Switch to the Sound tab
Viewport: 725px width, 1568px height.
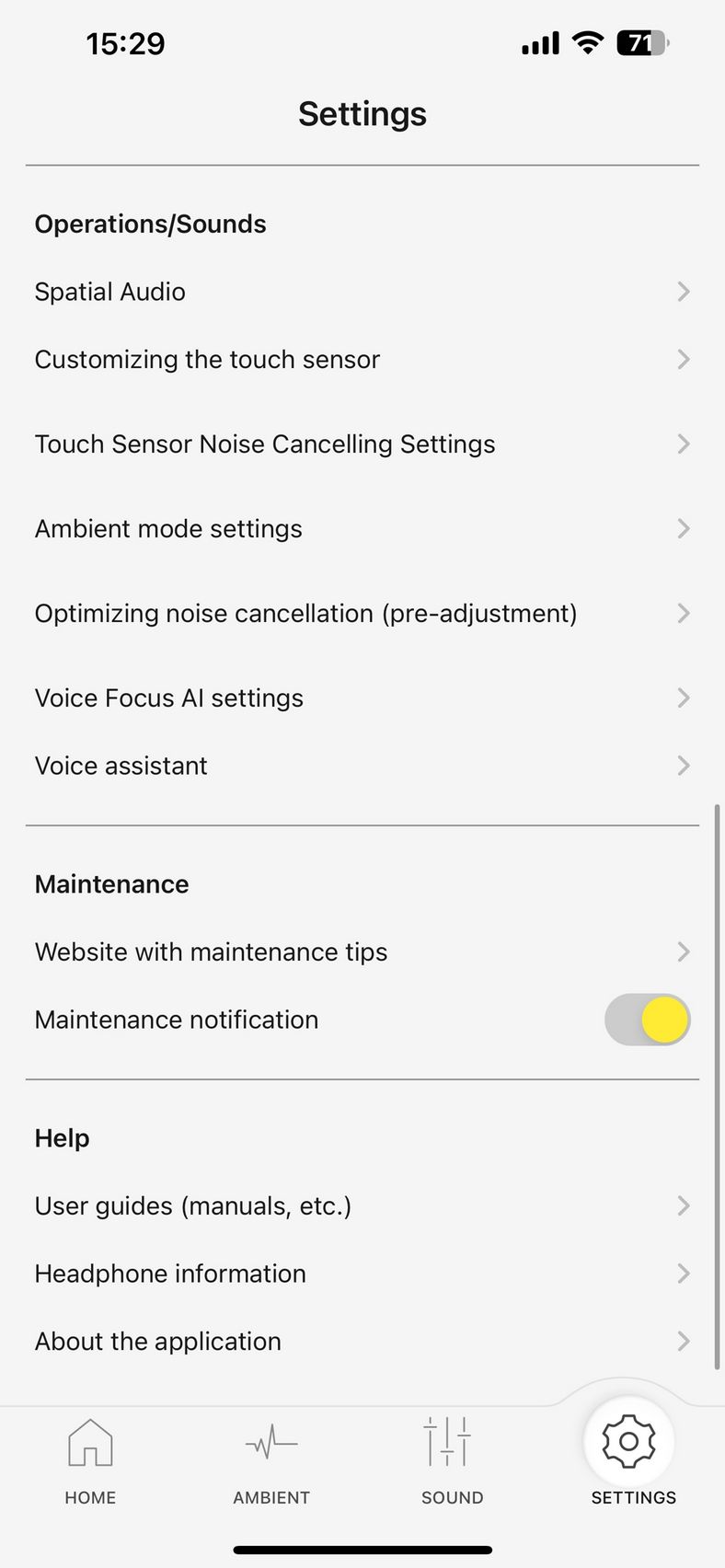[452, 1461]
